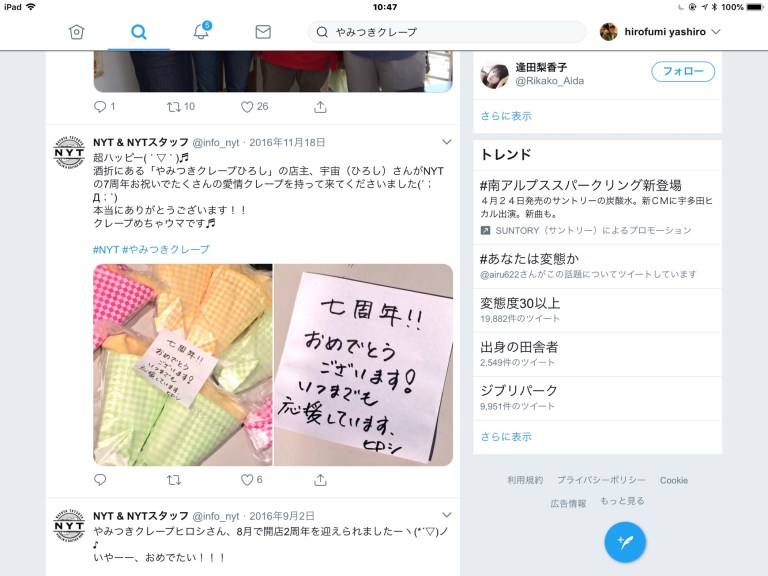Viewport: 768px width, 576px height.
Task: Like the November 18 NYT tweet
Action: [247, 480]
